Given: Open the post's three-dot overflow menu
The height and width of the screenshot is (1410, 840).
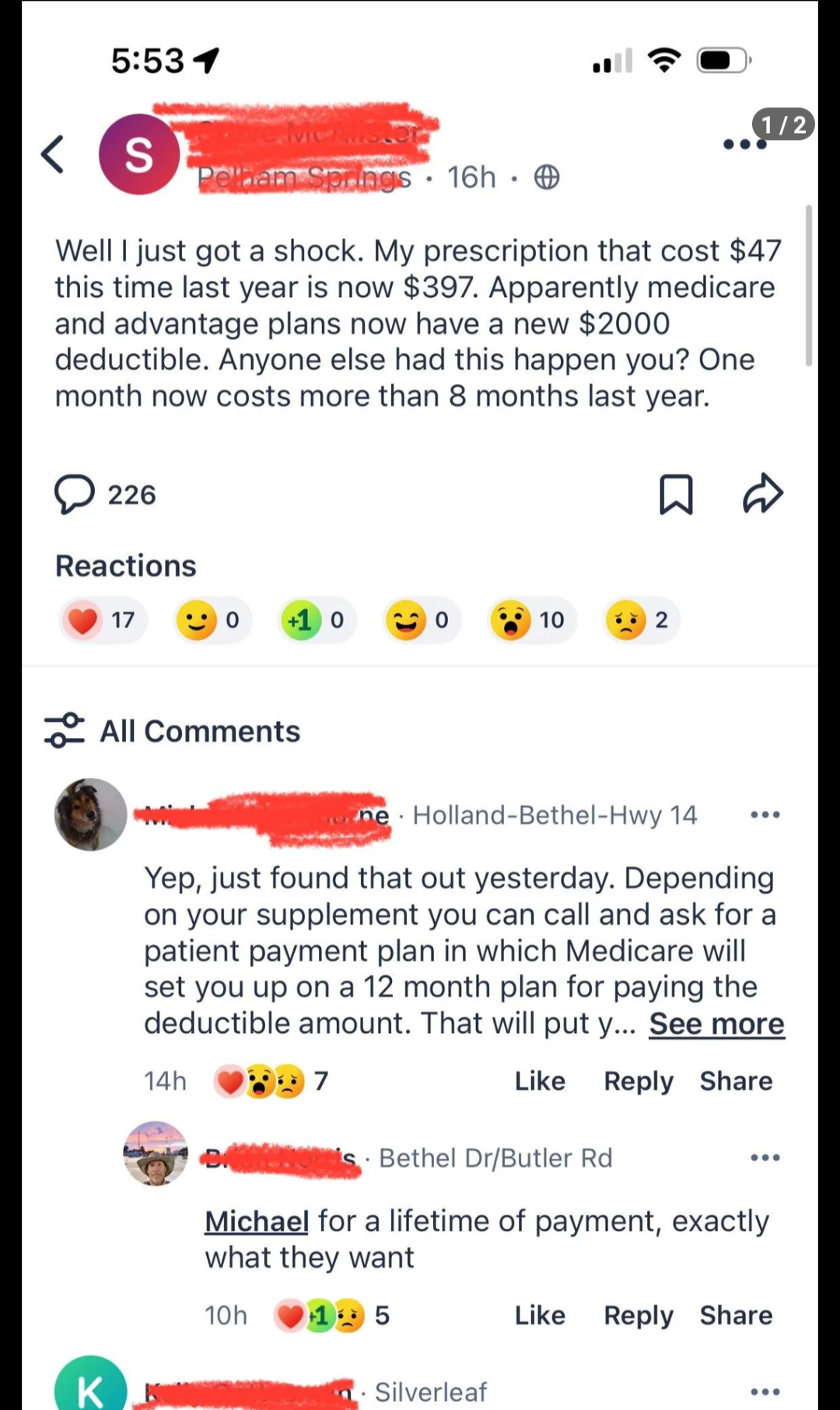Looking at the screenshot, I should [744, 144].
